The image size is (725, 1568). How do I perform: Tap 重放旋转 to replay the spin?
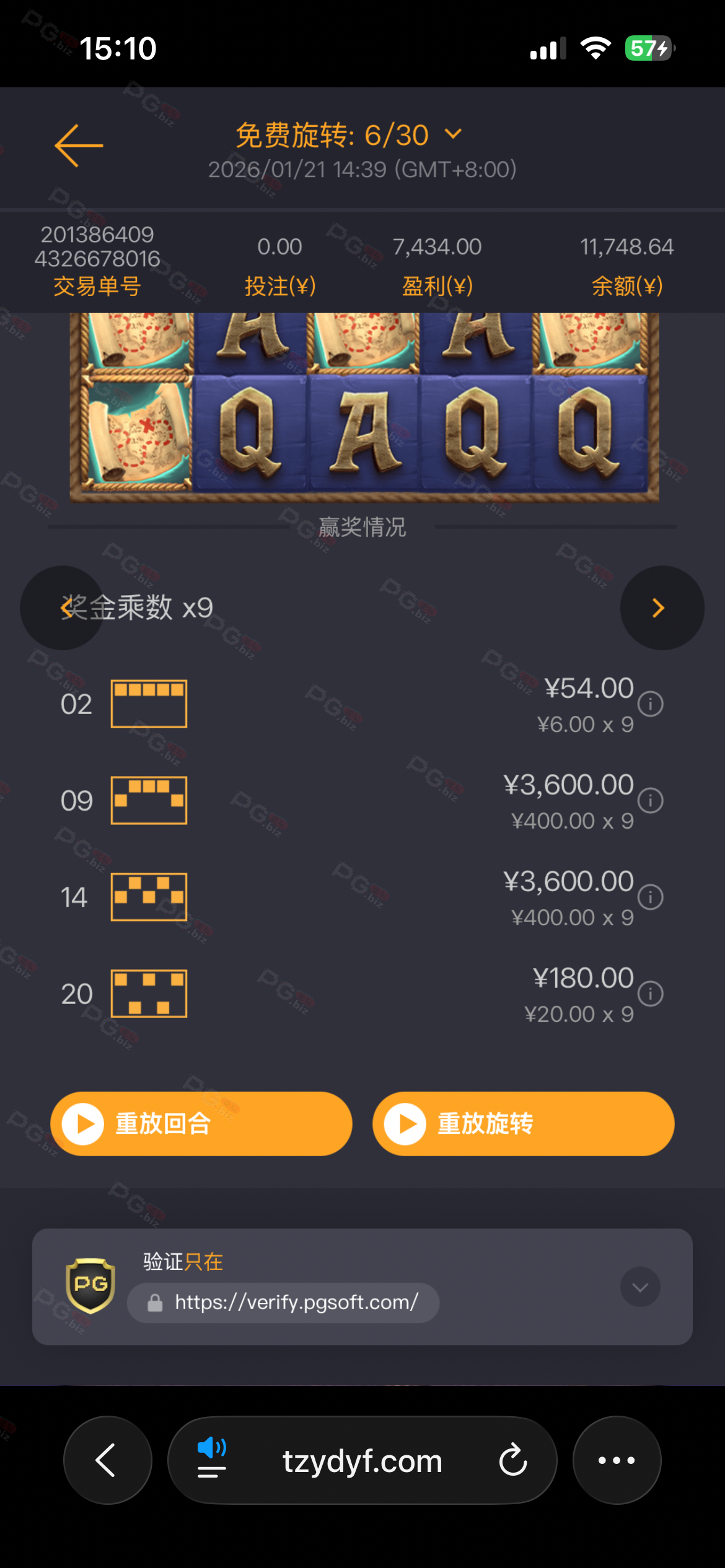coord(523,1123)
